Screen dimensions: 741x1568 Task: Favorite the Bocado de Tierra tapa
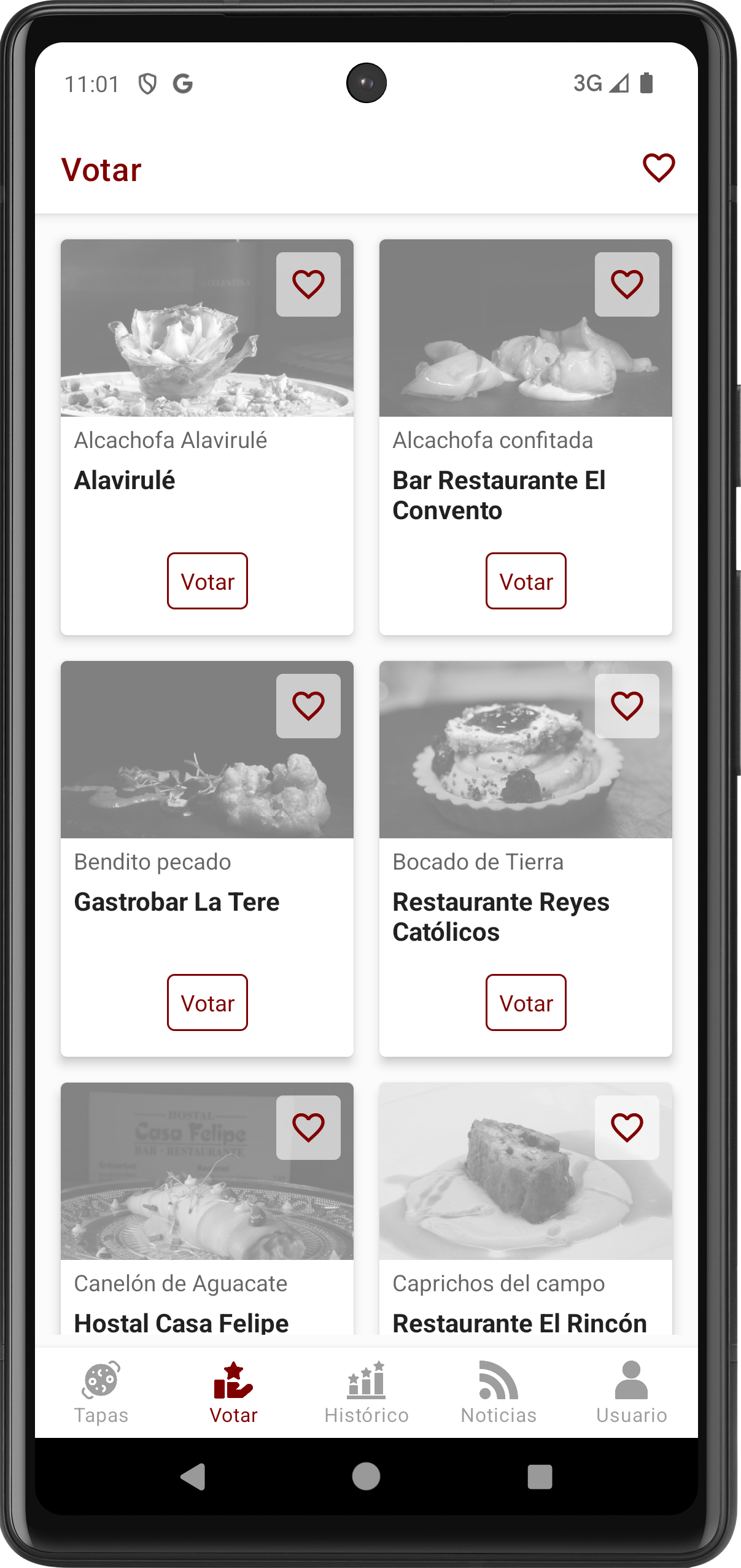(627, 706)
